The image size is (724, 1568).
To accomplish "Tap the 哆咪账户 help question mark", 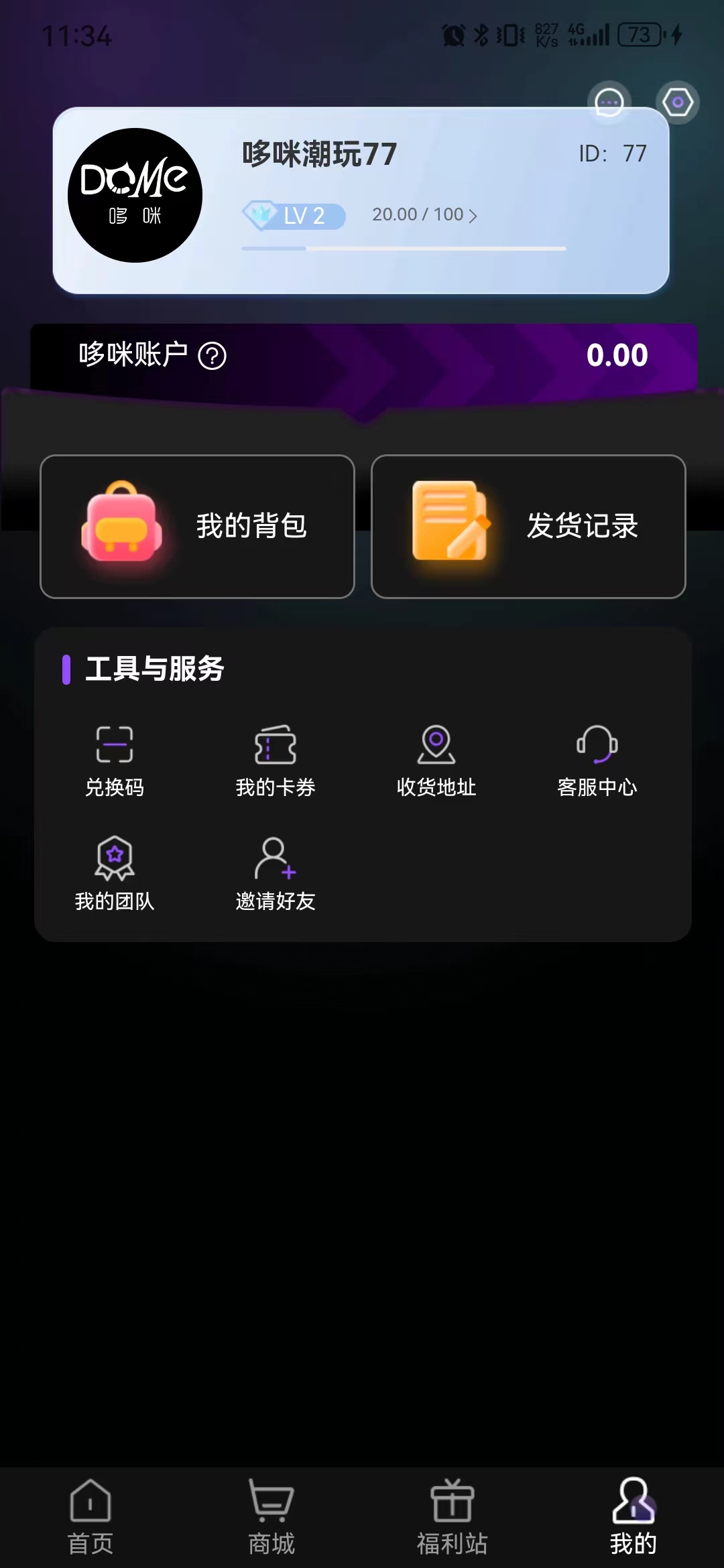I will (x=213, y=356).
